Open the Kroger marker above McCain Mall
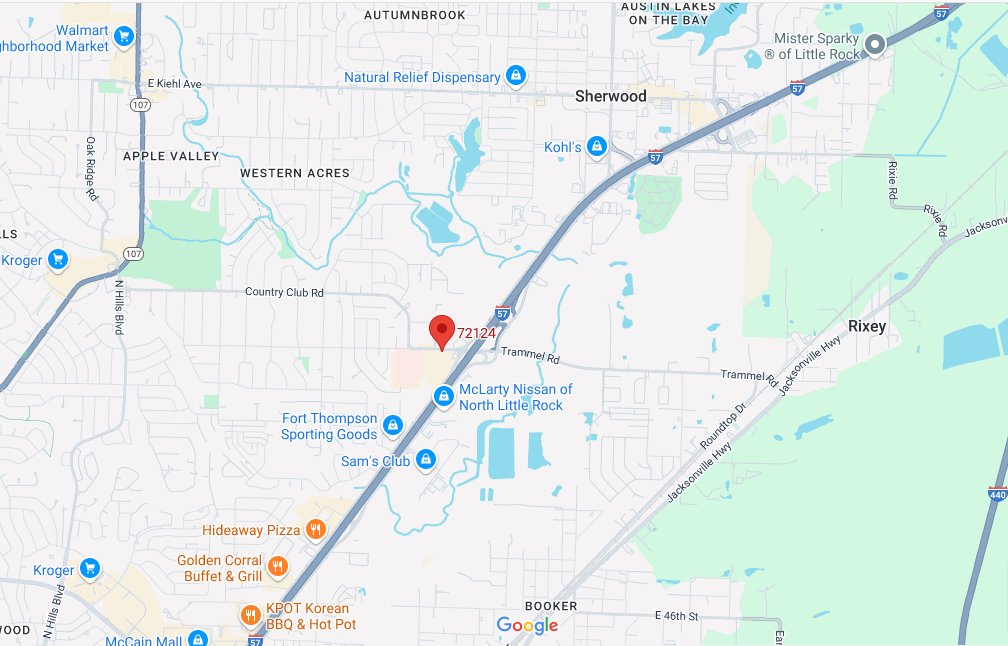 pos(89,570)
